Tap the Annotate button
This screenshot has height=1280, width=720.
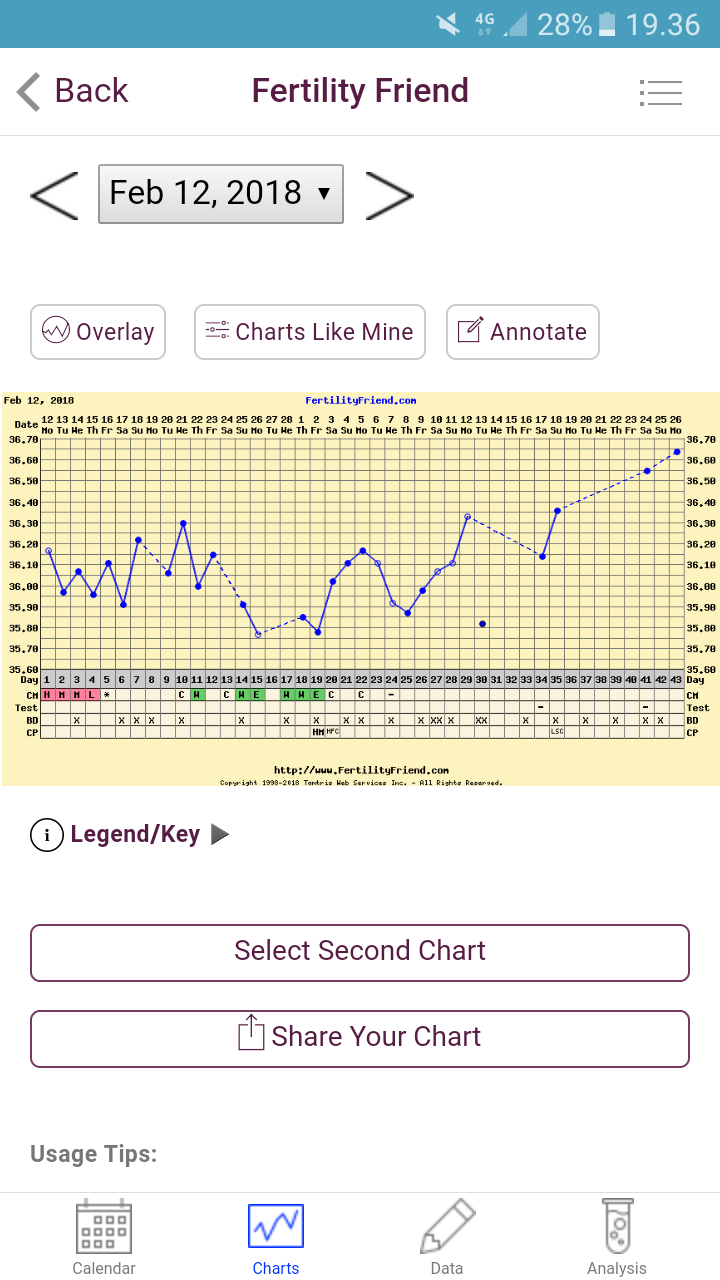point(522,332)
